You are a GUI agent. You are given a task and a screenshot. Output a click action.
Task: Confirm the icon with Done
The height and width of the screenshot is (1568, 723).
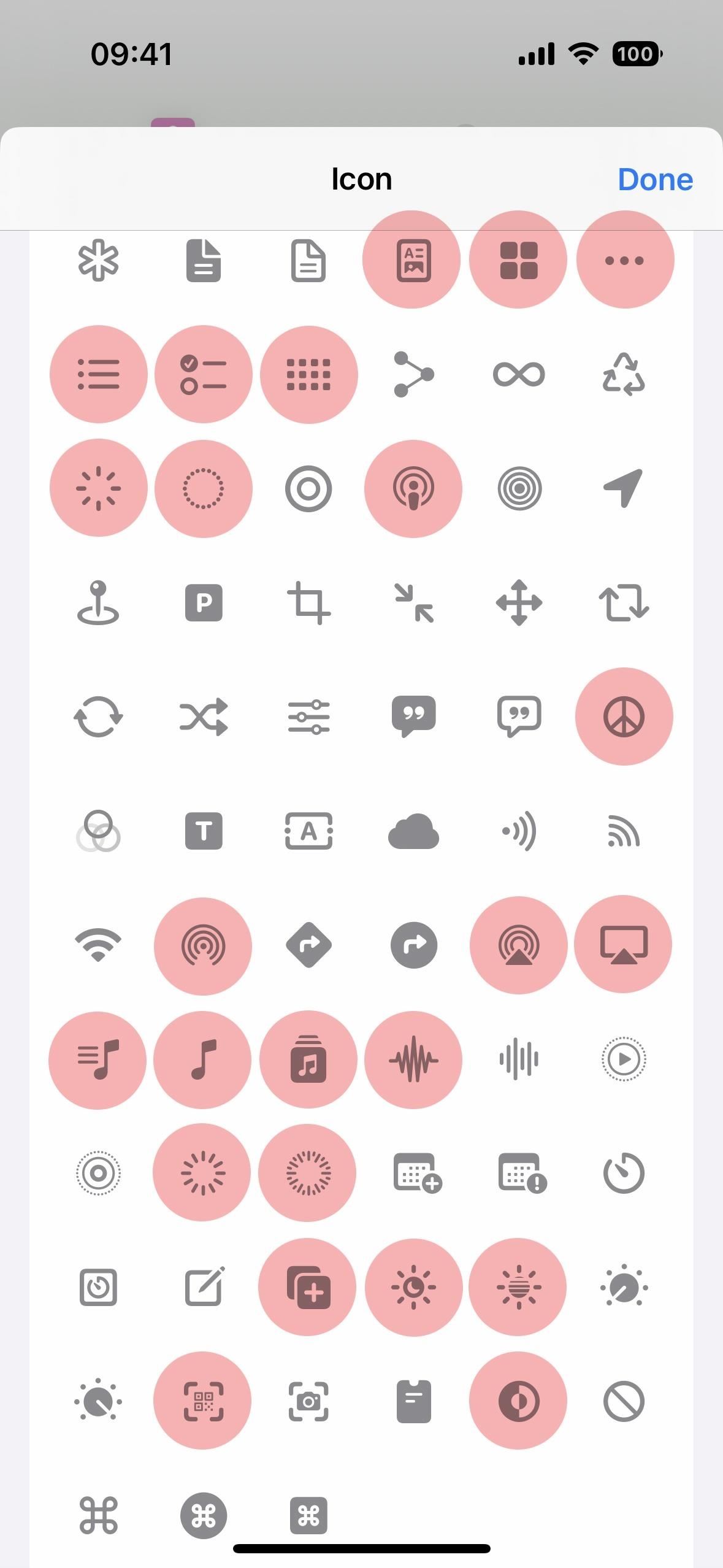click(x=655, y=179)
